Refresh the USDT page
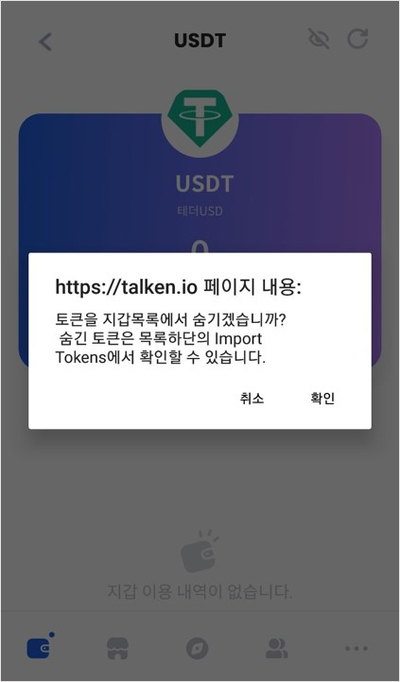The width and height of the screenshot is (400, 682). coord(357,39)
